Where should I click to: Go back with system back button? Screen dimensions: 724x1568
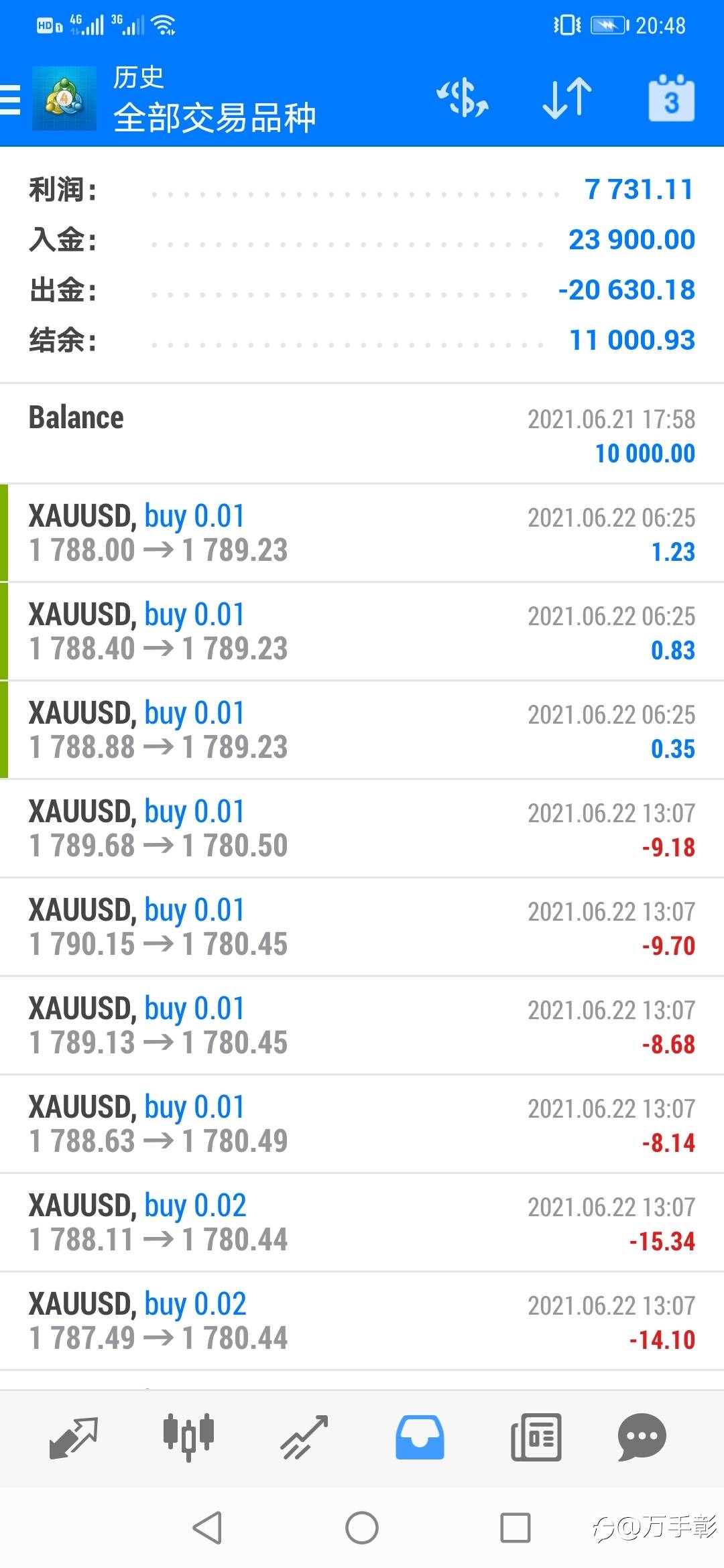207,1528
